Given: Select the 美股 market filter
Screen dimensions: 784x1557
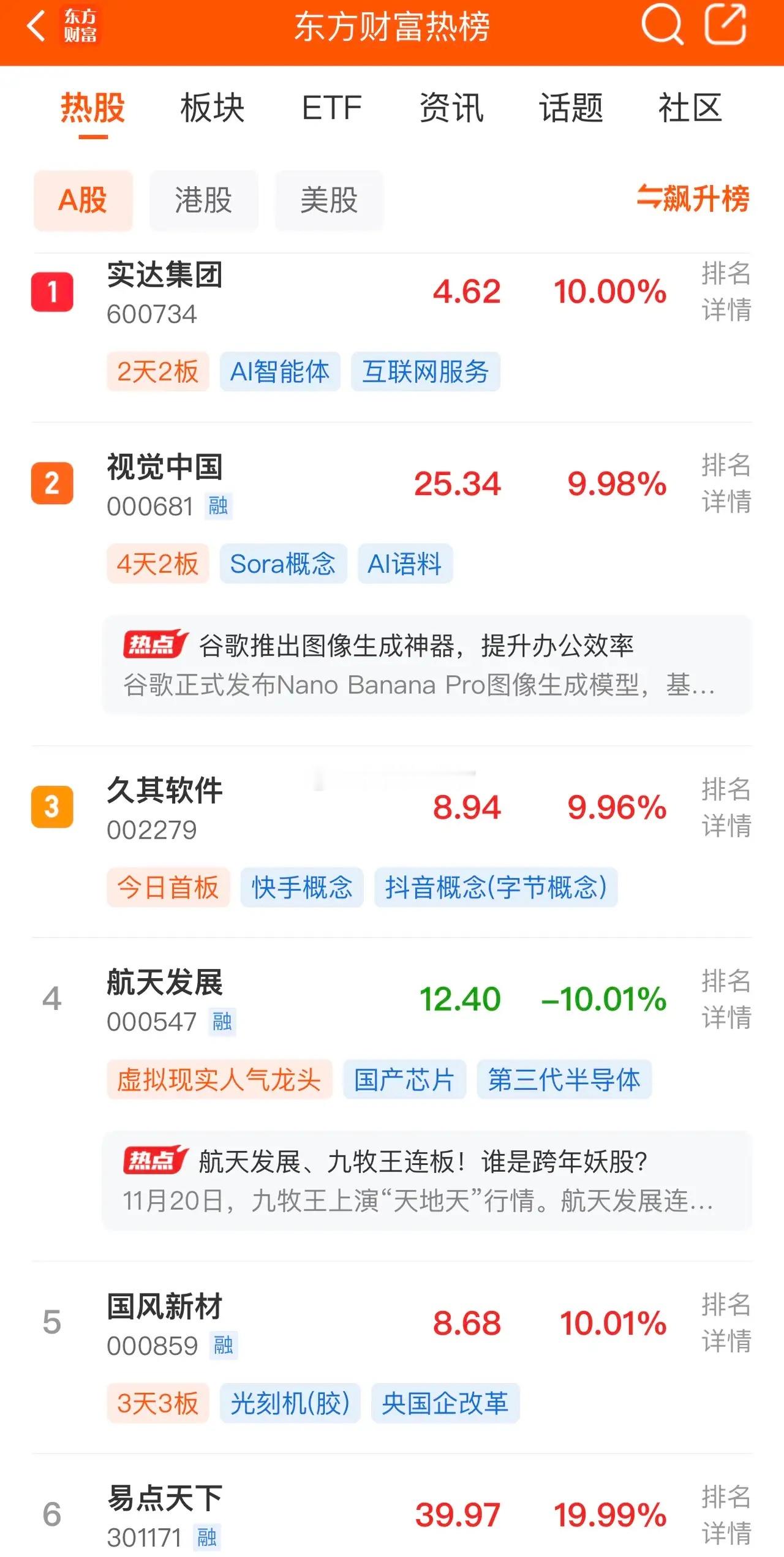Looking at the screenshot, I should tap(328, 201).
